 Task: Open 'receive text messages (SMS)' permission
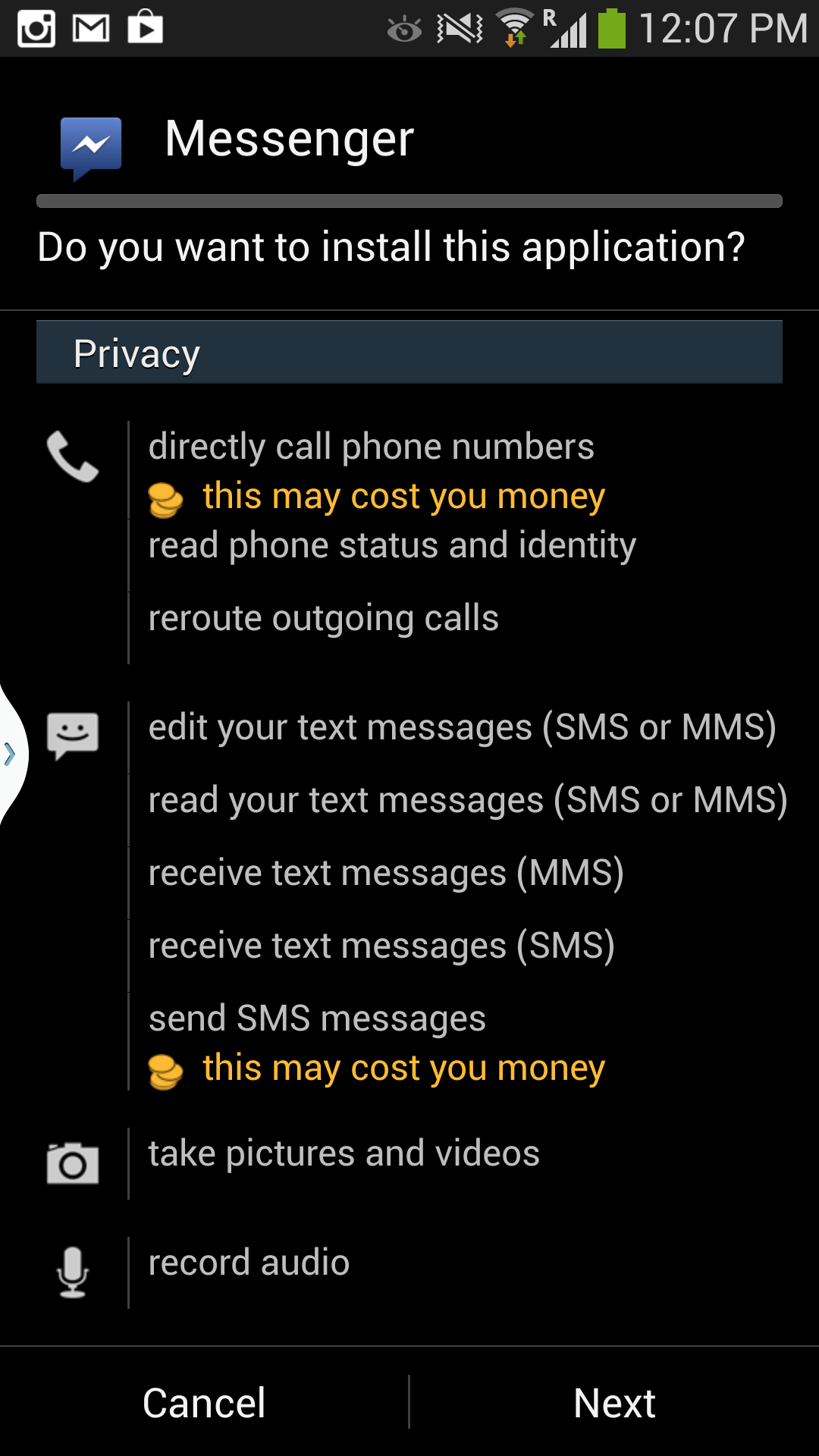click(x=381, y=946)
